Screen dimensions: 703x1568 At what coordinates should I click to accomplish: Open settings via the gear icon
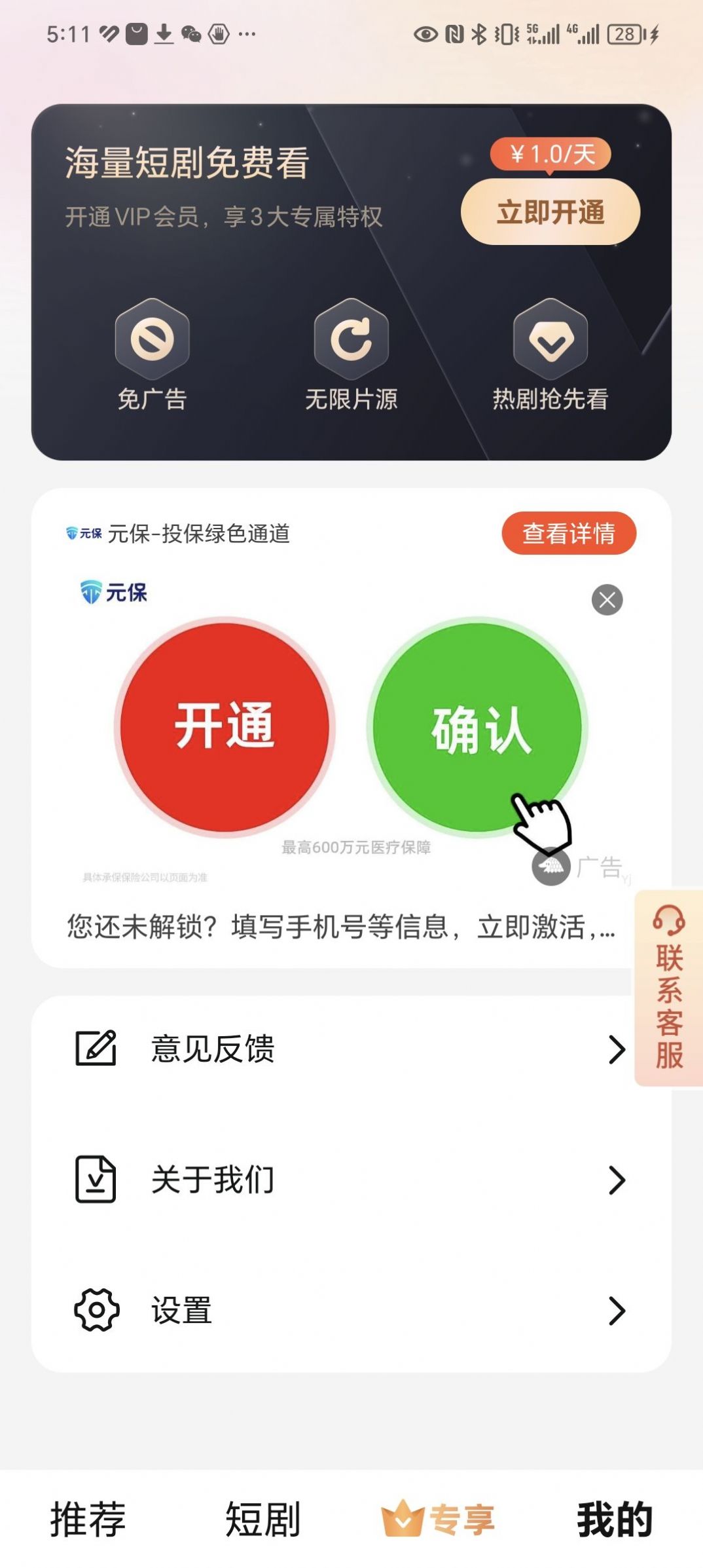(96, 1310)
